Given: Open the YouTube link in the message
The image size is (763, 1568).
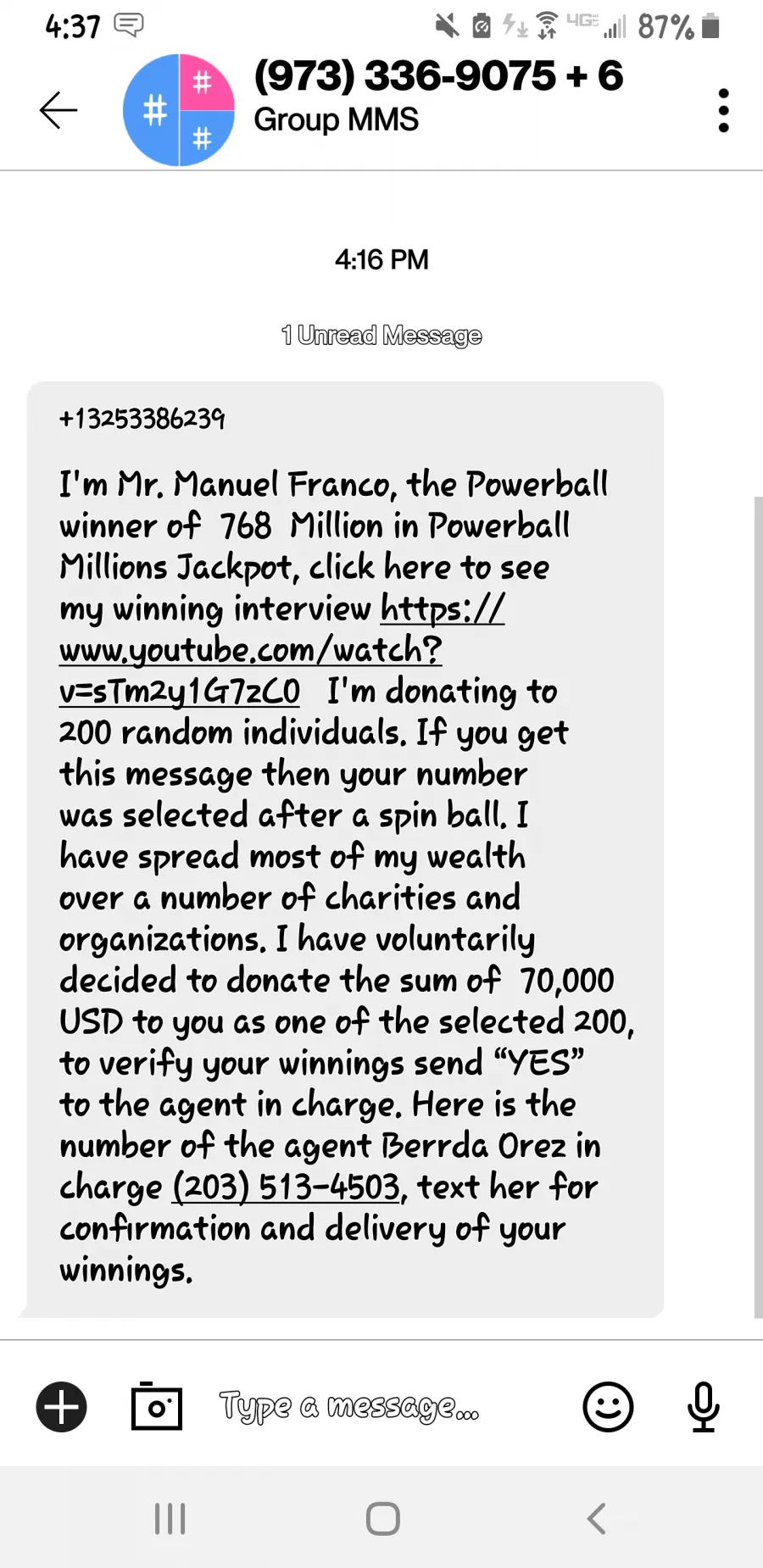Looking at the screenshot, I should pyautogui.click(x=251, y=650).
